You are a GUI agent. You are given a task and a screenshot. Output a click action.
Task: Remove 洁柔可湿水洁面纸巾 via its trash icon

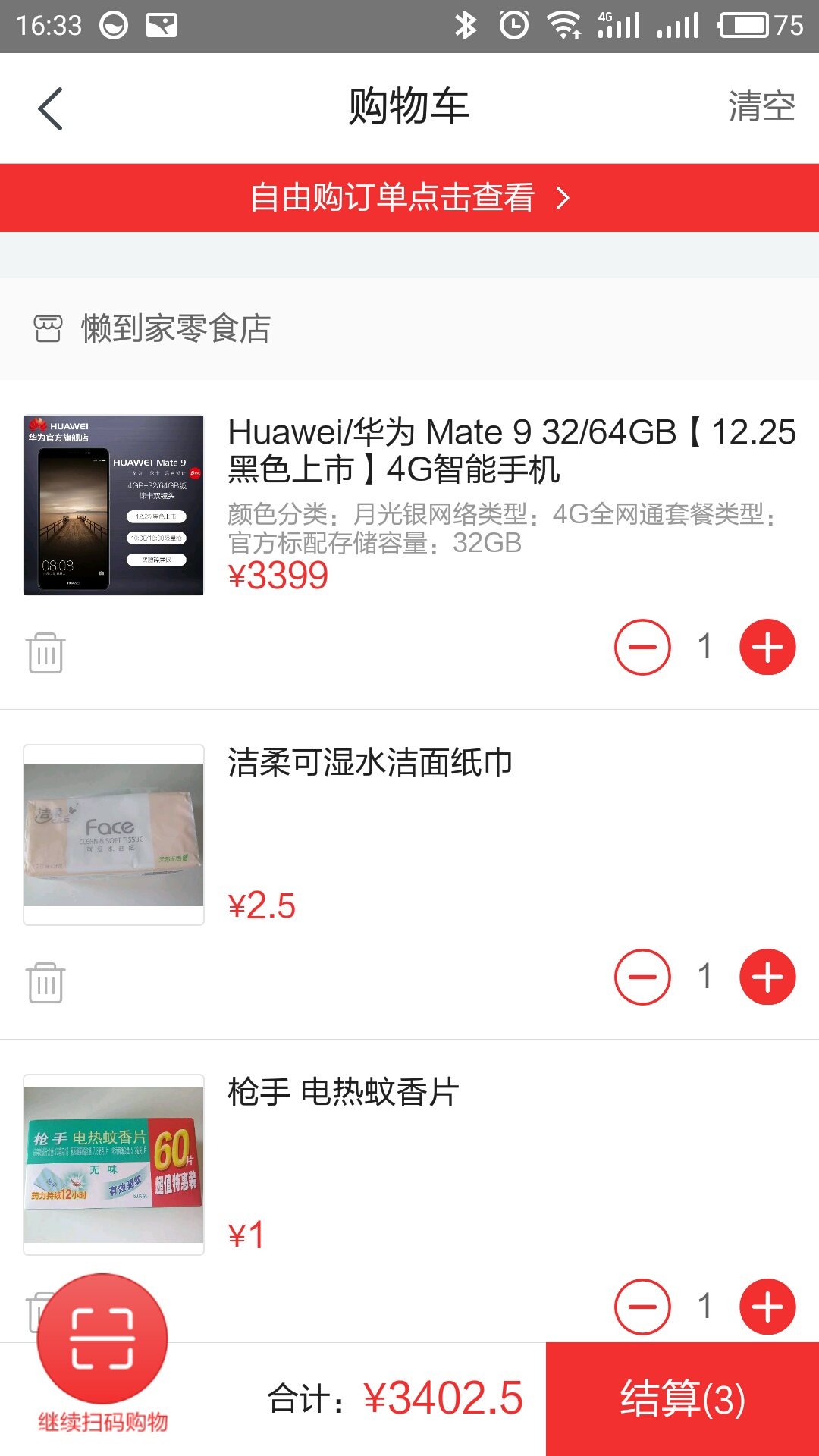pos(46,981)
